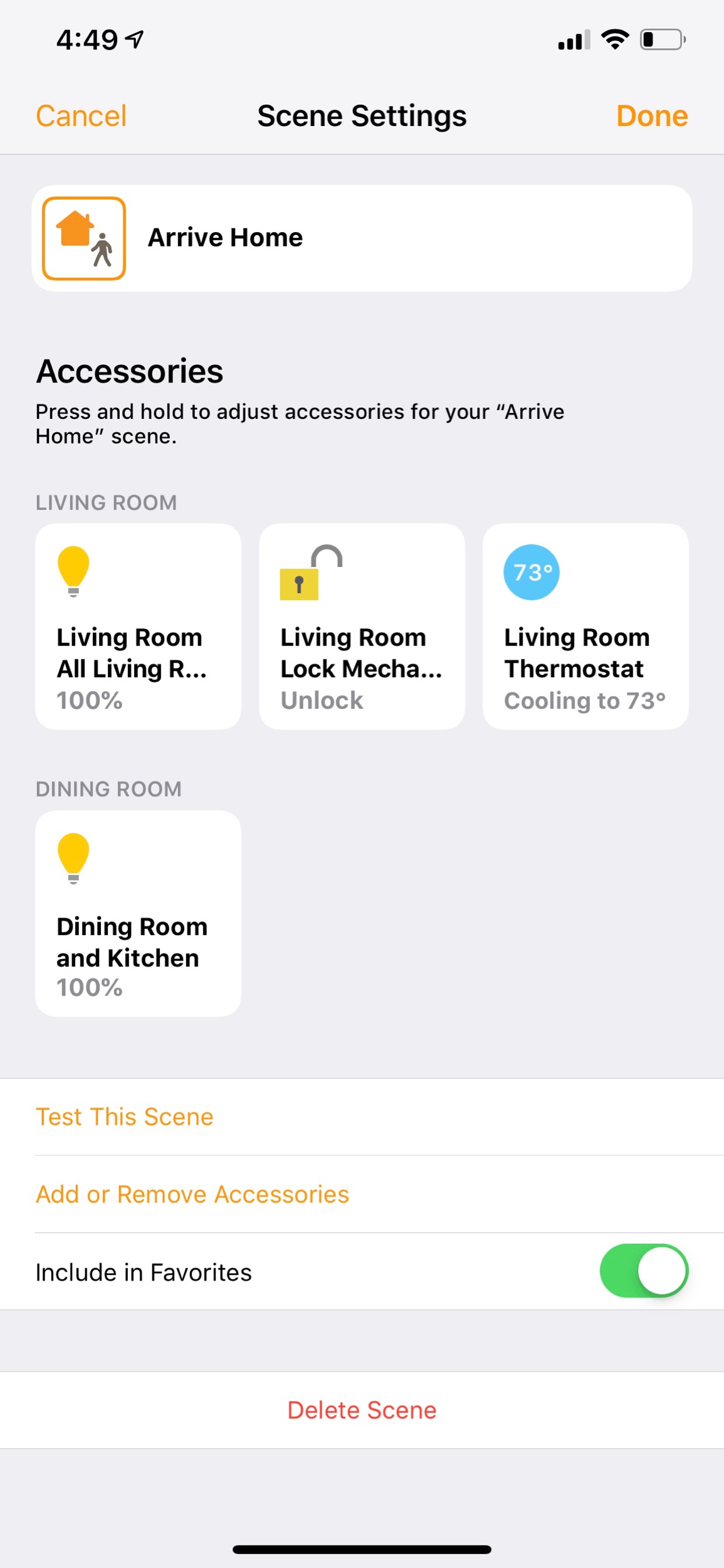This screenshot has width=724, height=1568.
Task: Tap Test This Scene
Action: 125,1117
